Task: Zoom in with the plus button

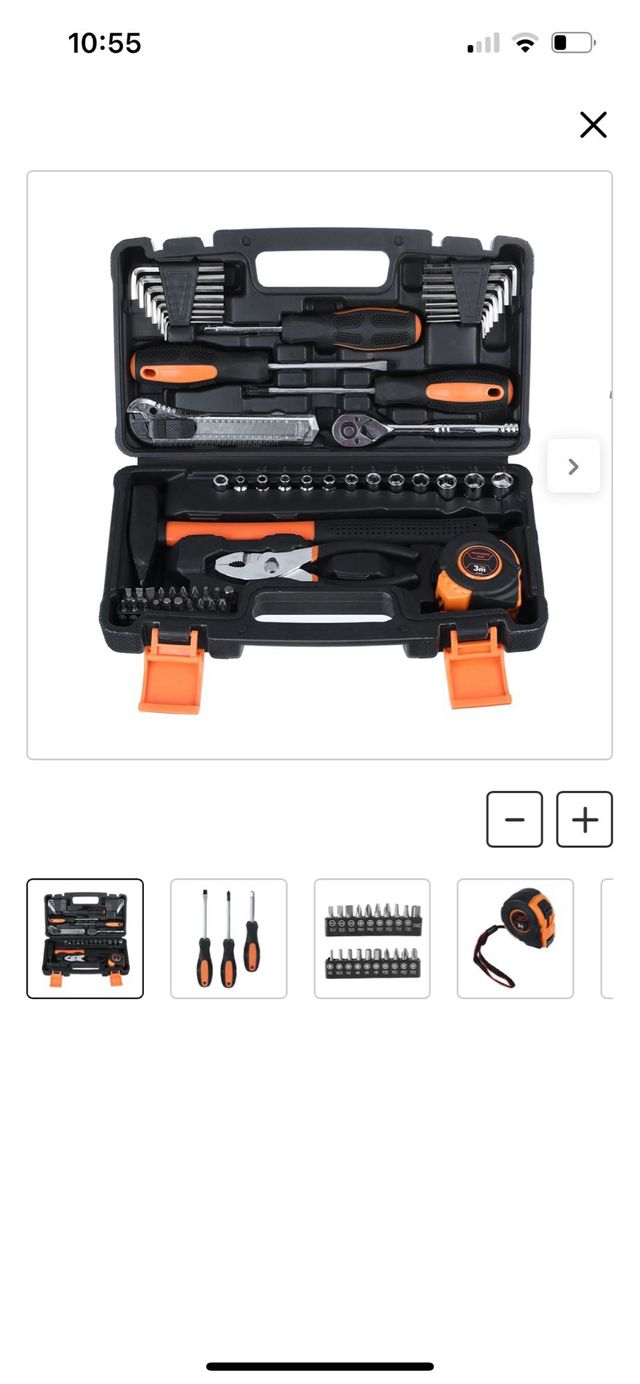Action: tap(584, 820)
